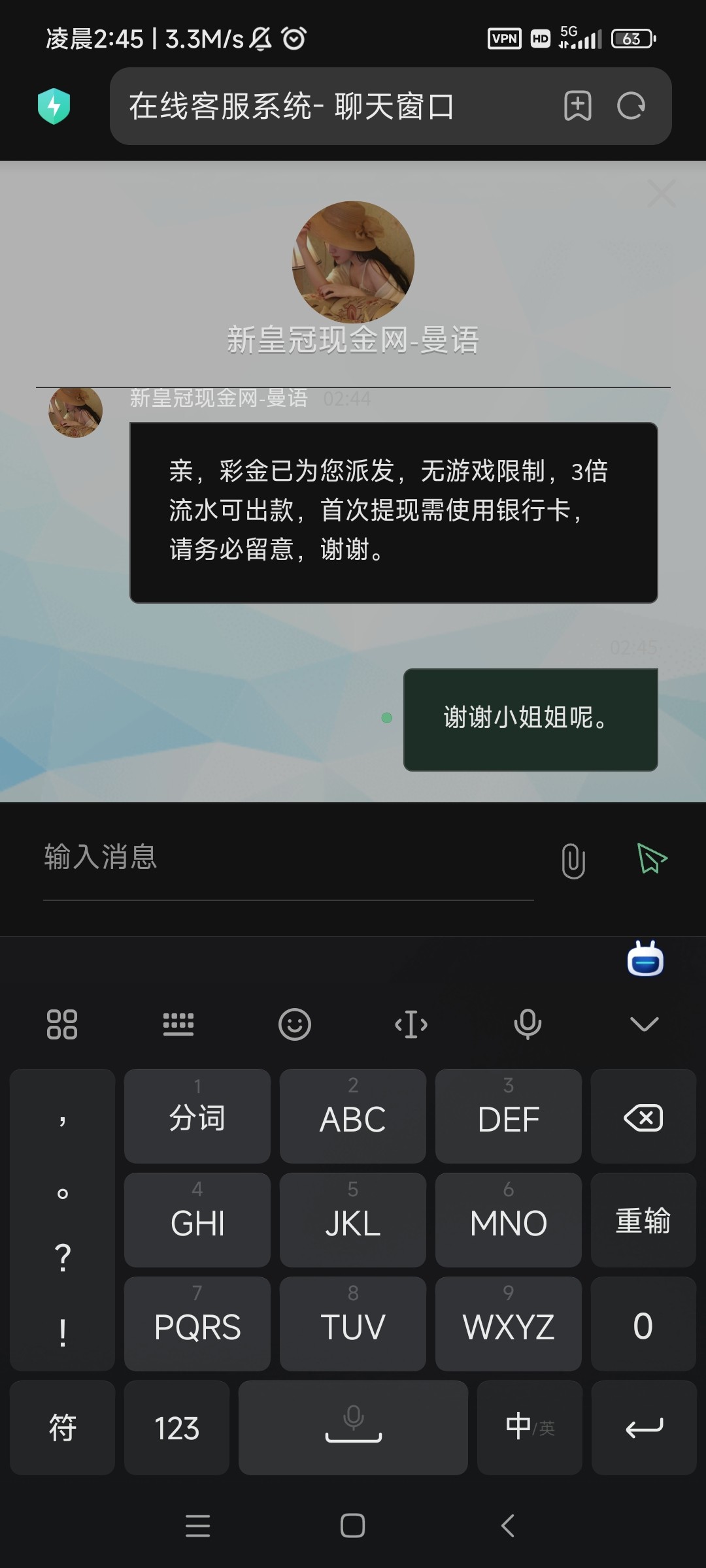The height and width of the screenshot is (1568, 706).
Task: Open the 符 symbols keyboard
Action: (62, 1428)
